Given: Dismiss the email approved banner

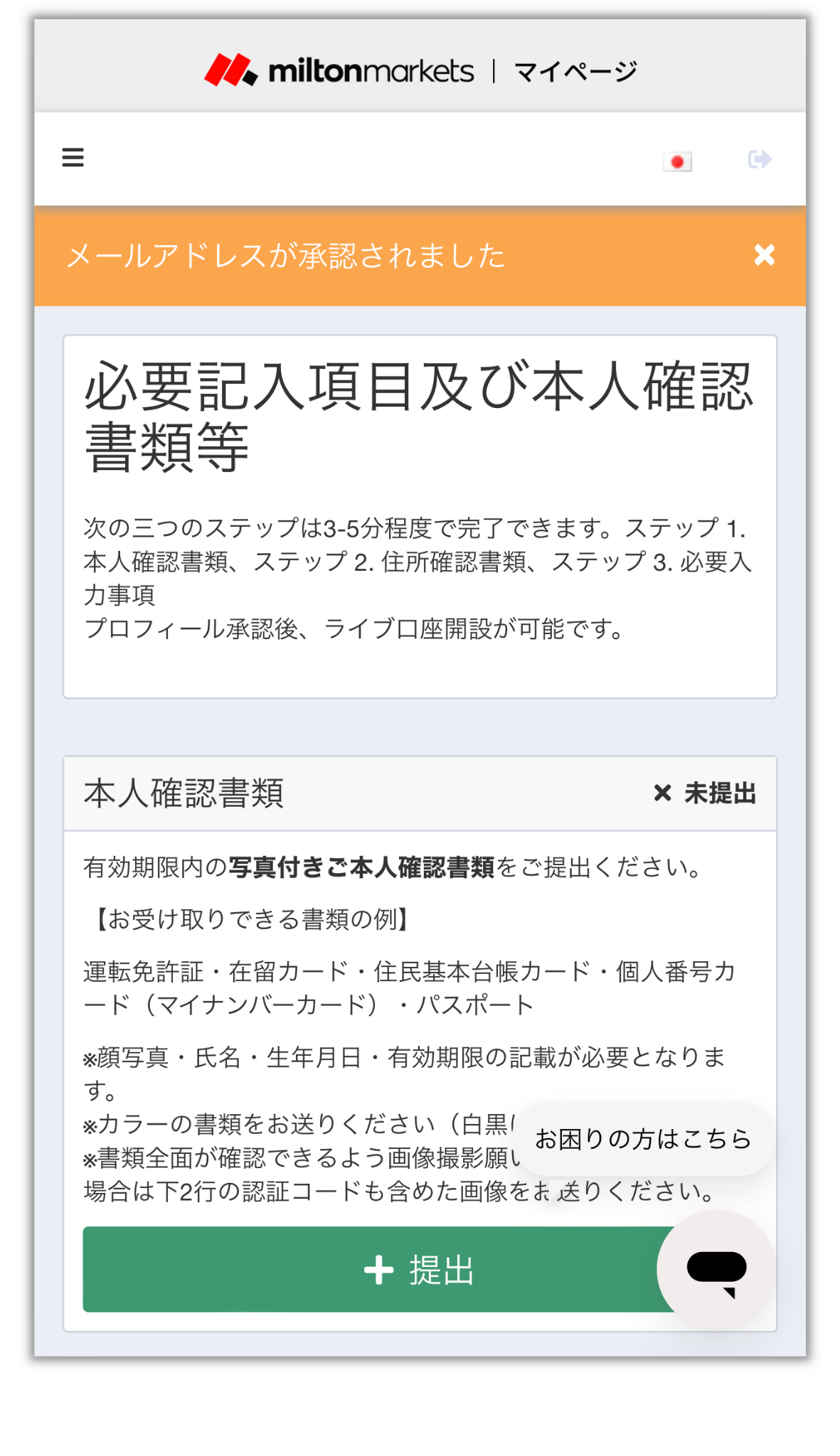Looking at the screenshot, I should (764, 255).
